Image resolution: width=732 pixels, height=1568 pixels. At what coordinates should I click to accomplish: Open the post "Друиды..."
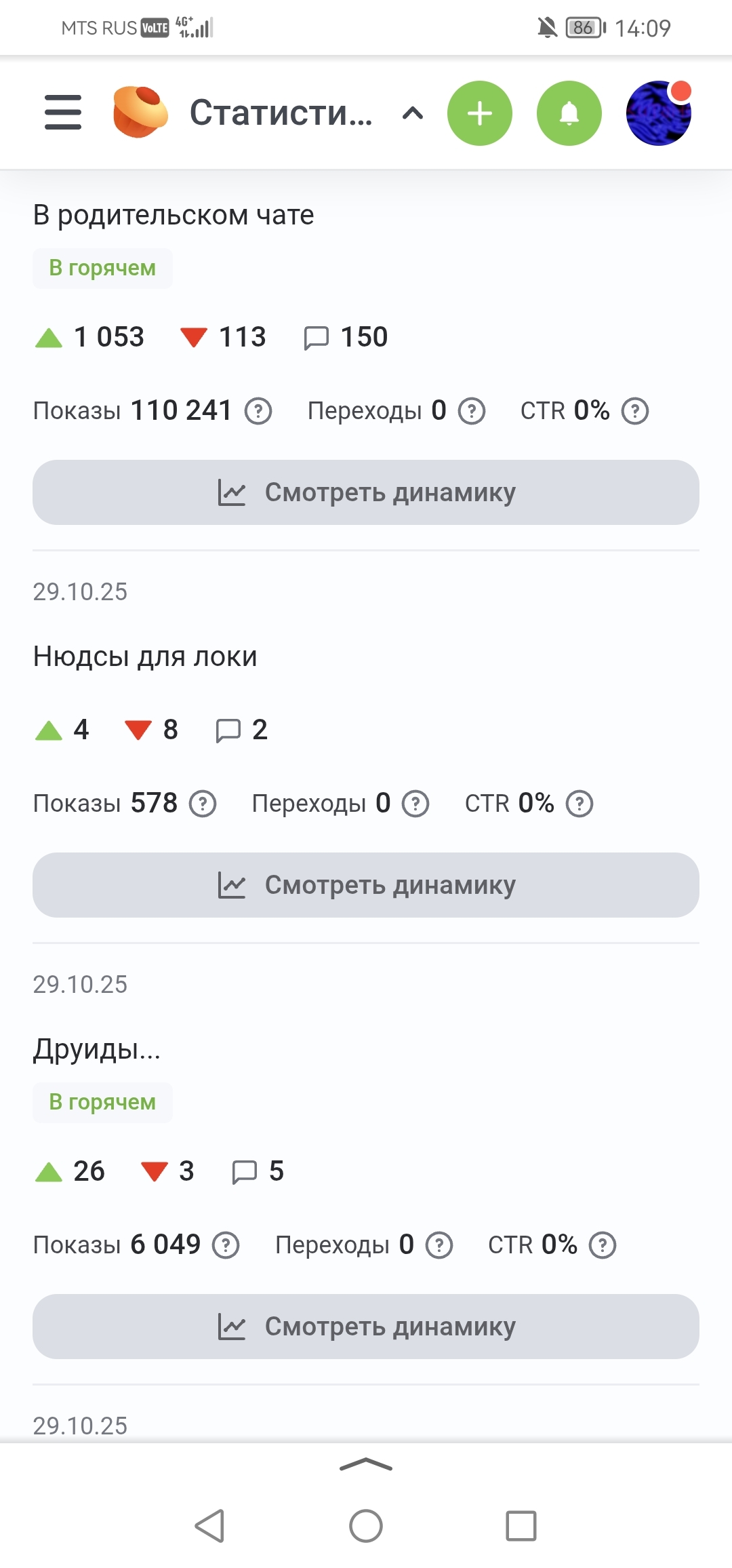[97, 1049]
